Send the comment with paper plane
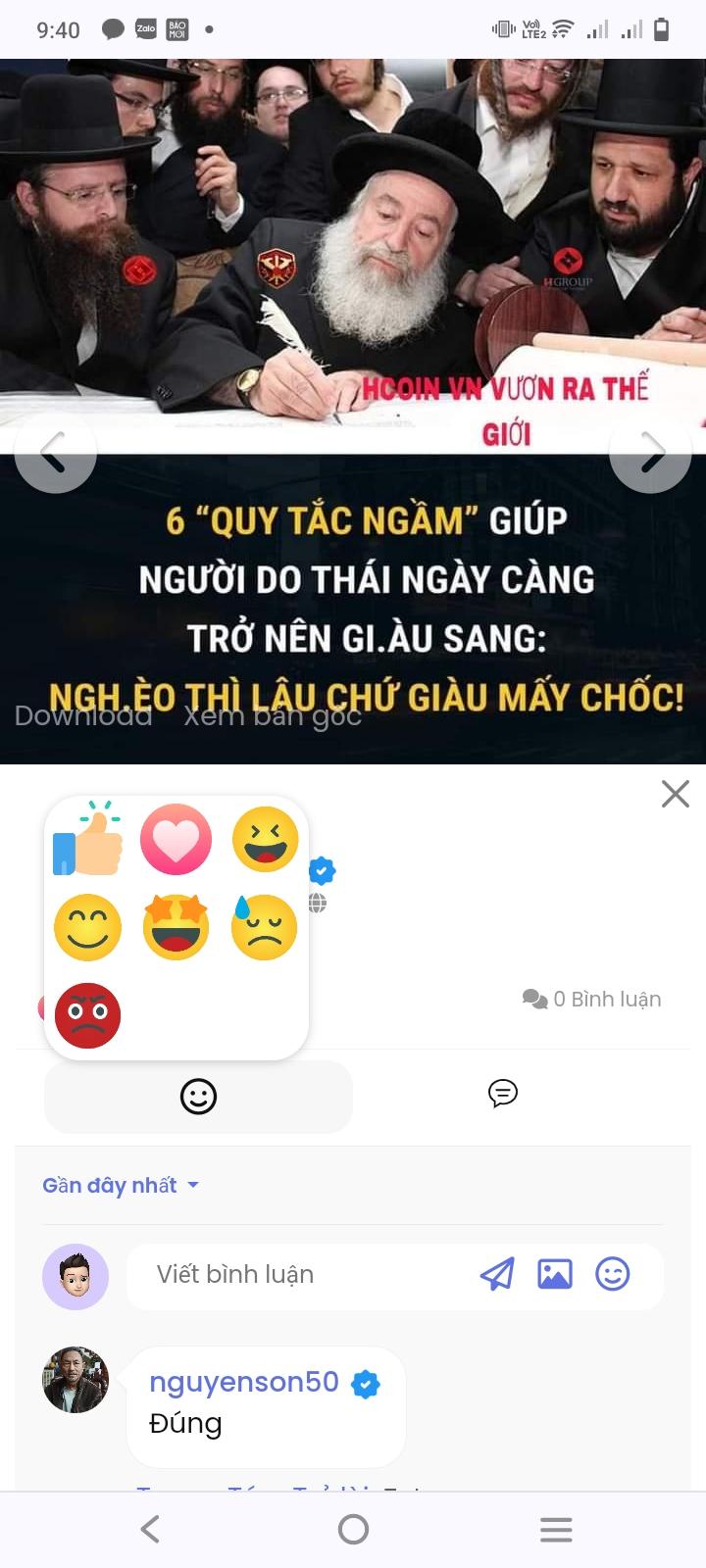Image resolution: width=706 pixels, height=1568 pixels. click(497, 1274)
